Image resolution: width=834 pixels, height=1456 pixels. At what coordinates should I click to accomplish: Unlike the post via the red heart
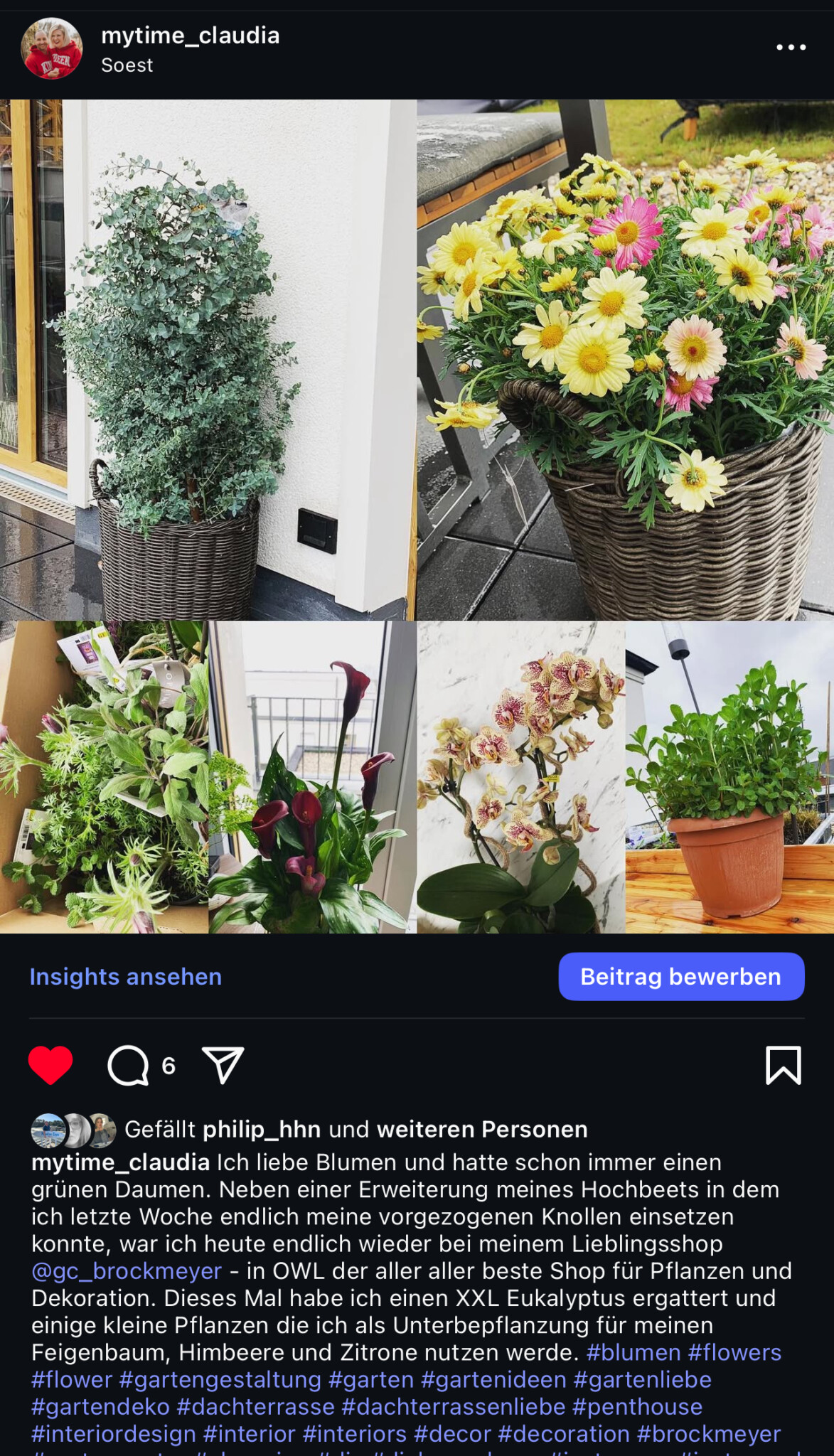pos(50,1065)
